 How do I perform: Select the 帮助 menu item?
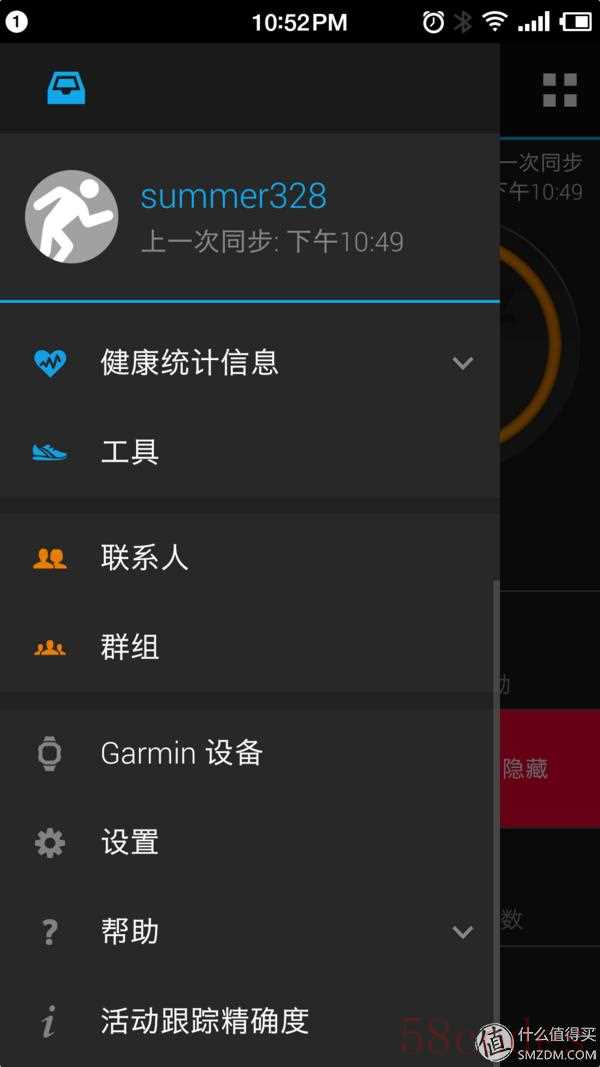130,932
